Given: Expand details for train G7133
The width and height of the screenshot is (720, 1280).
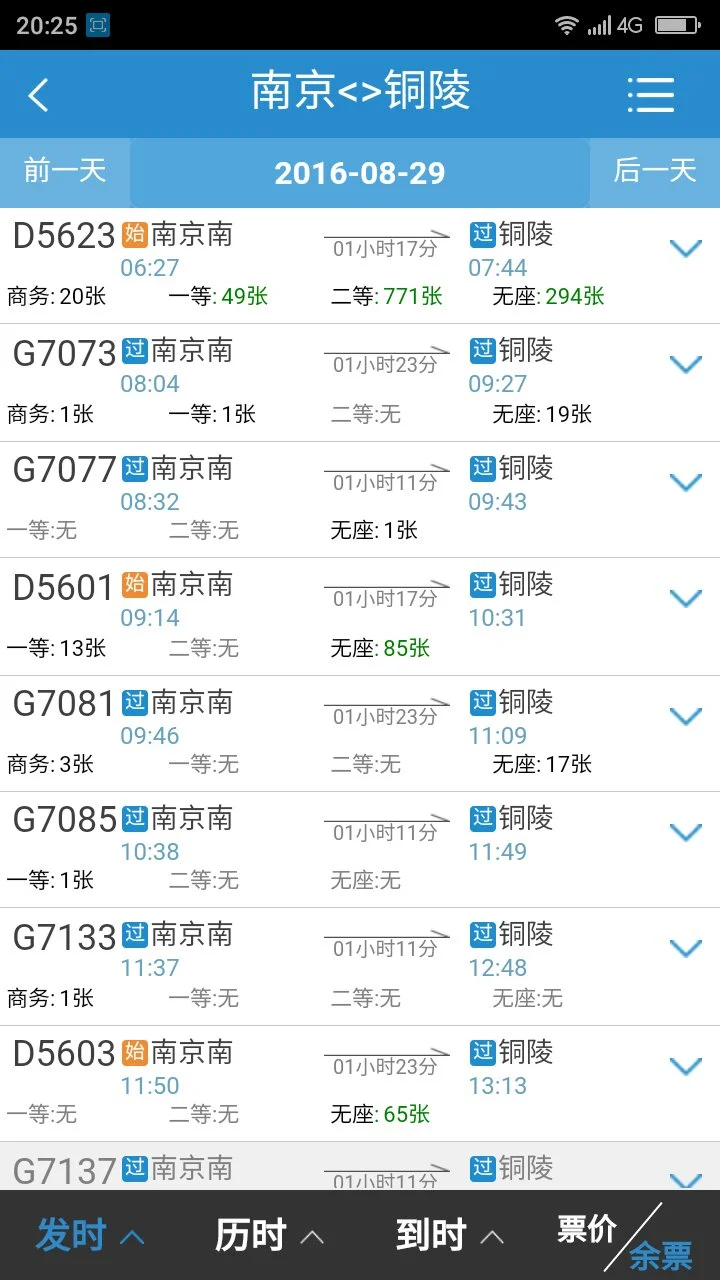Looking at the screenshot, I should [x=686, y=948].
